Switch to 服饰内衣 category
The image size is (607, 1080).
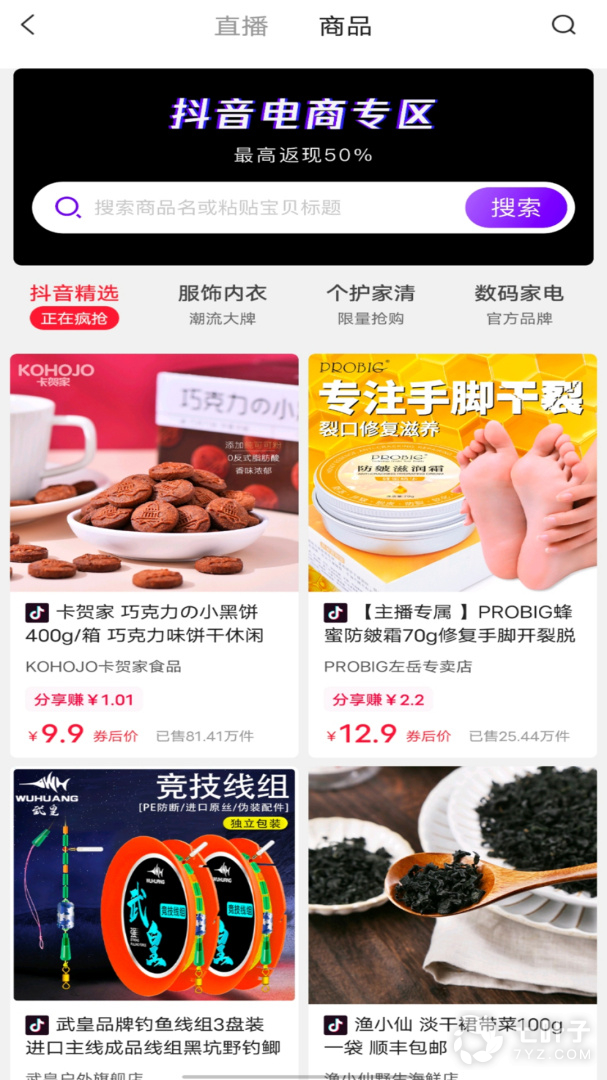[222, 304]
